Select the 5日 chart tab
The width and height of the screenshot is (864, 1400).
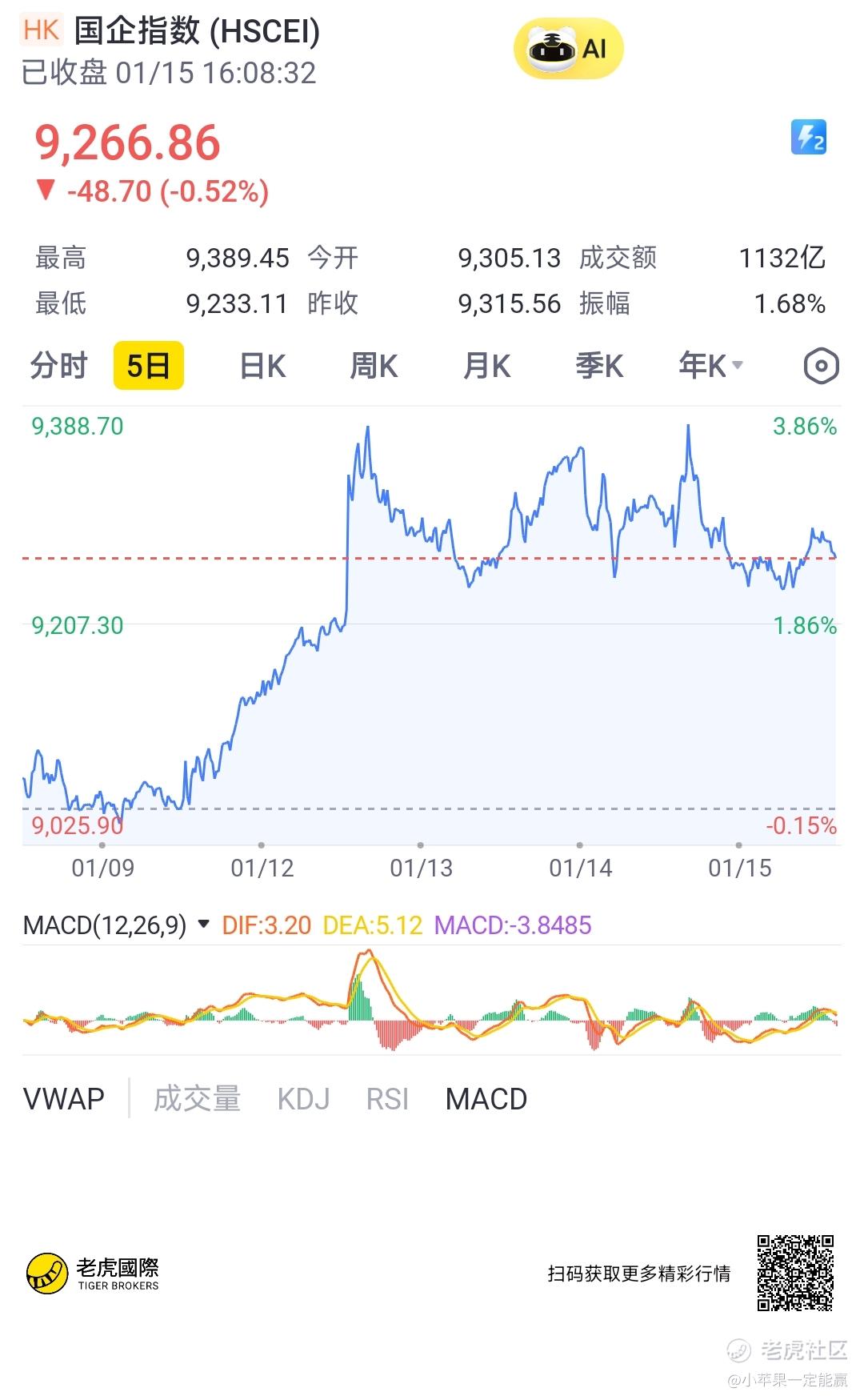click(149, 366)
